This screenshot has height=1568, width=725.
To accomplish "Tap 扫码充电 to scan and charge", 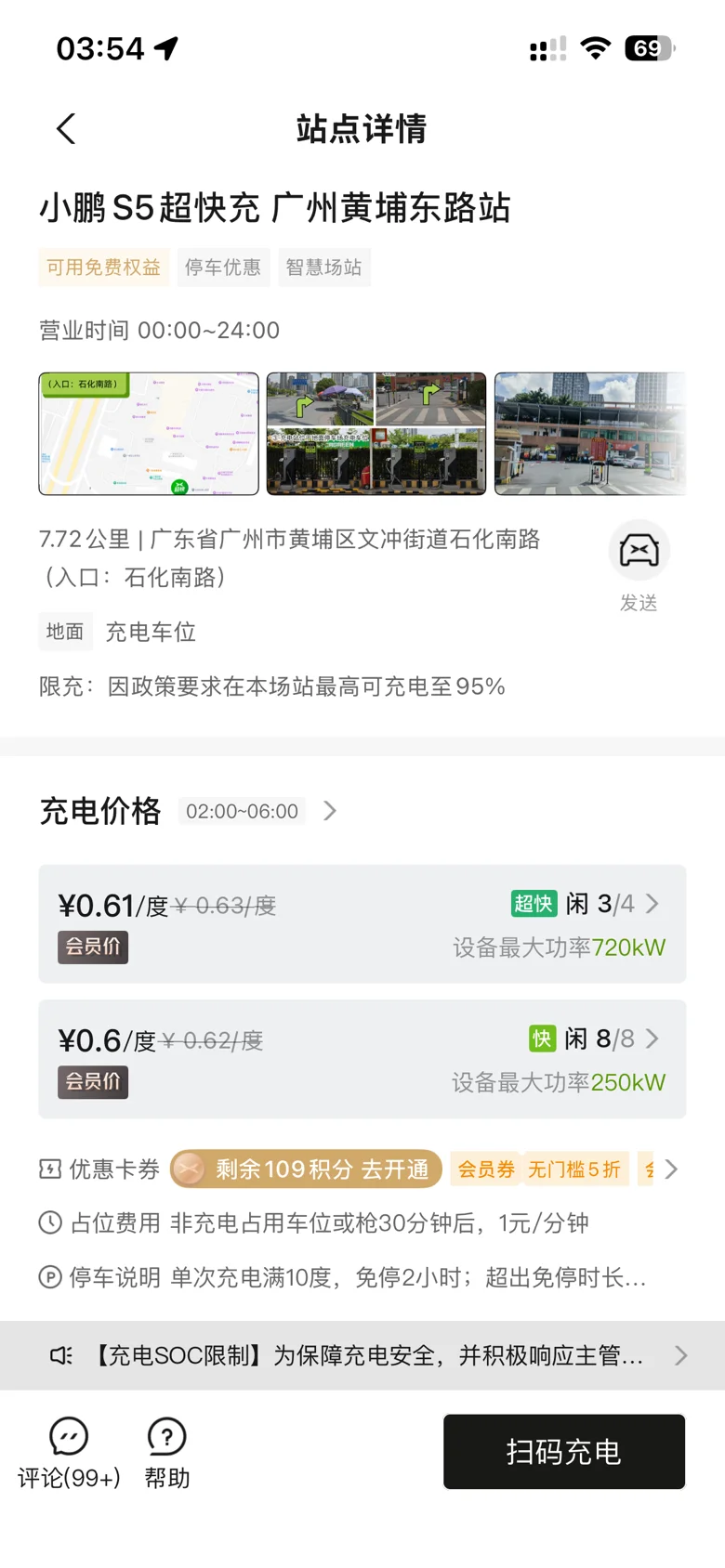I will tap(564, 1452).
